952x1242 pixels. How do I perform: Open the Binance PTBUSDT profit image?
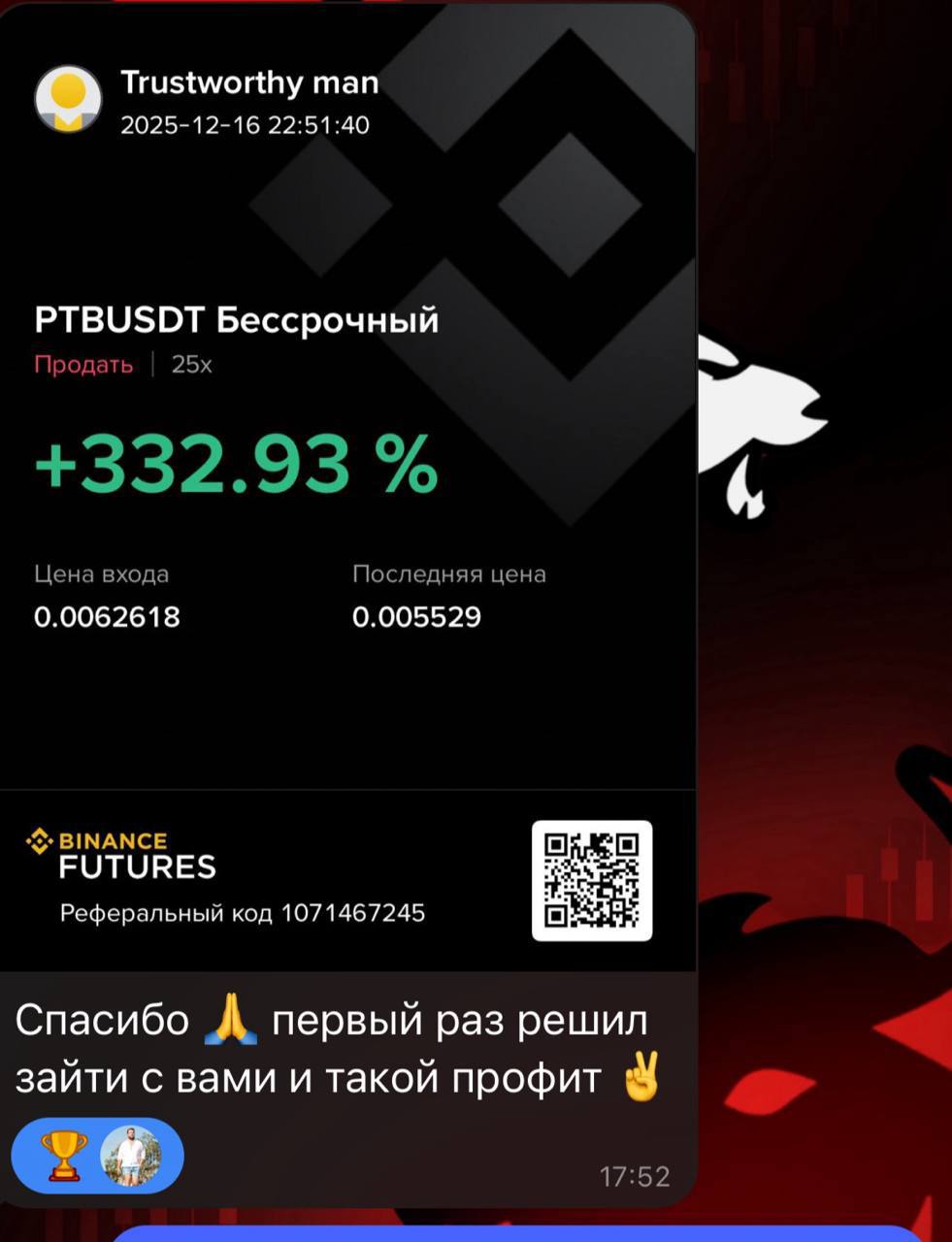pos(347,485)
